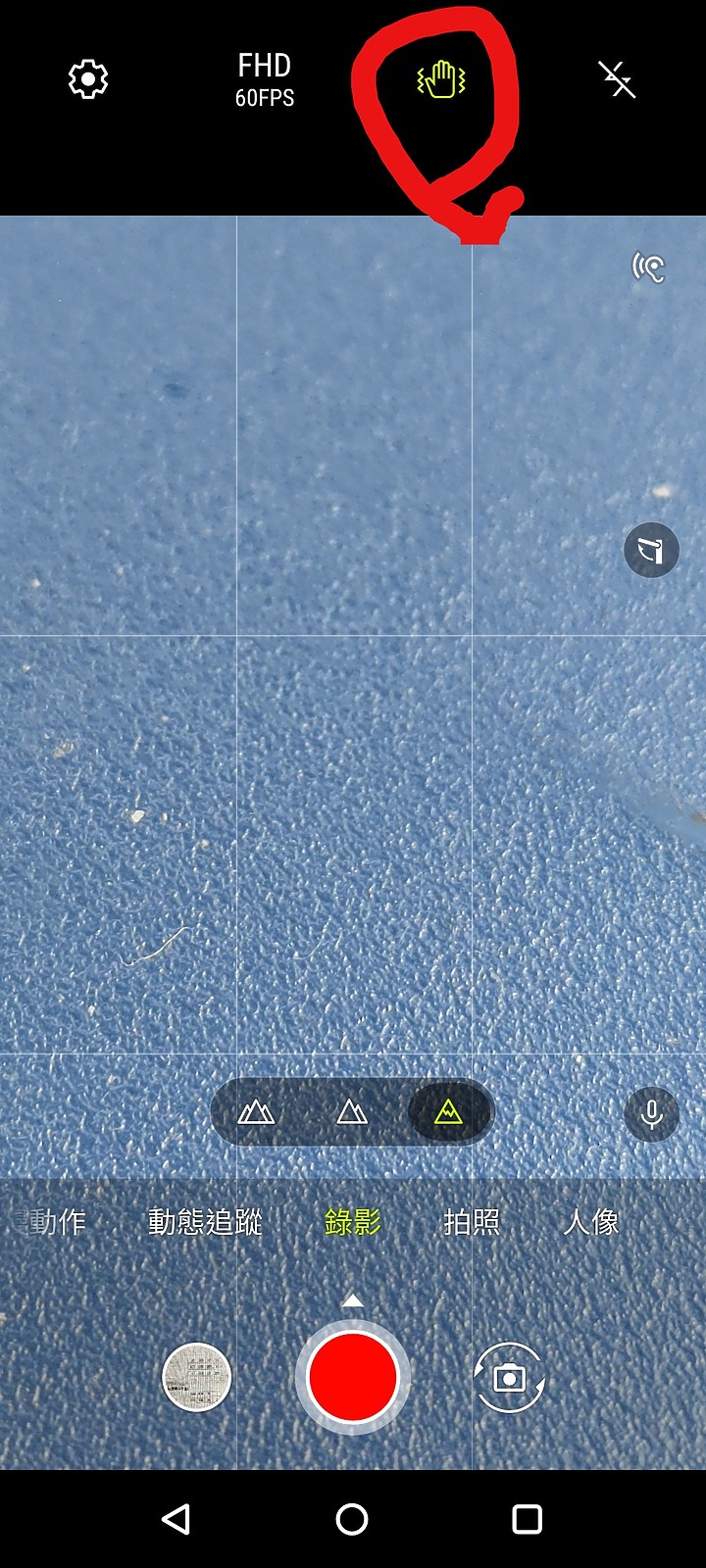This screenshot has width=706, height=1568.
Task: Toggle the flash off icon
Action: click(x=618, y=79)
